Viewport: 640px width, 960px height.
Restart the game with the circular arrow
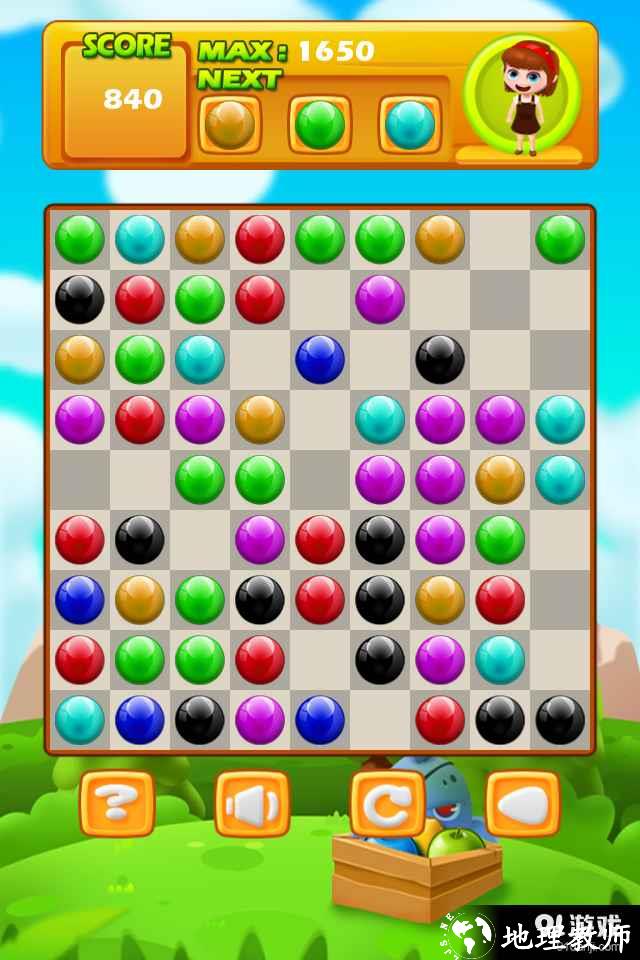(x=388, y=803)
